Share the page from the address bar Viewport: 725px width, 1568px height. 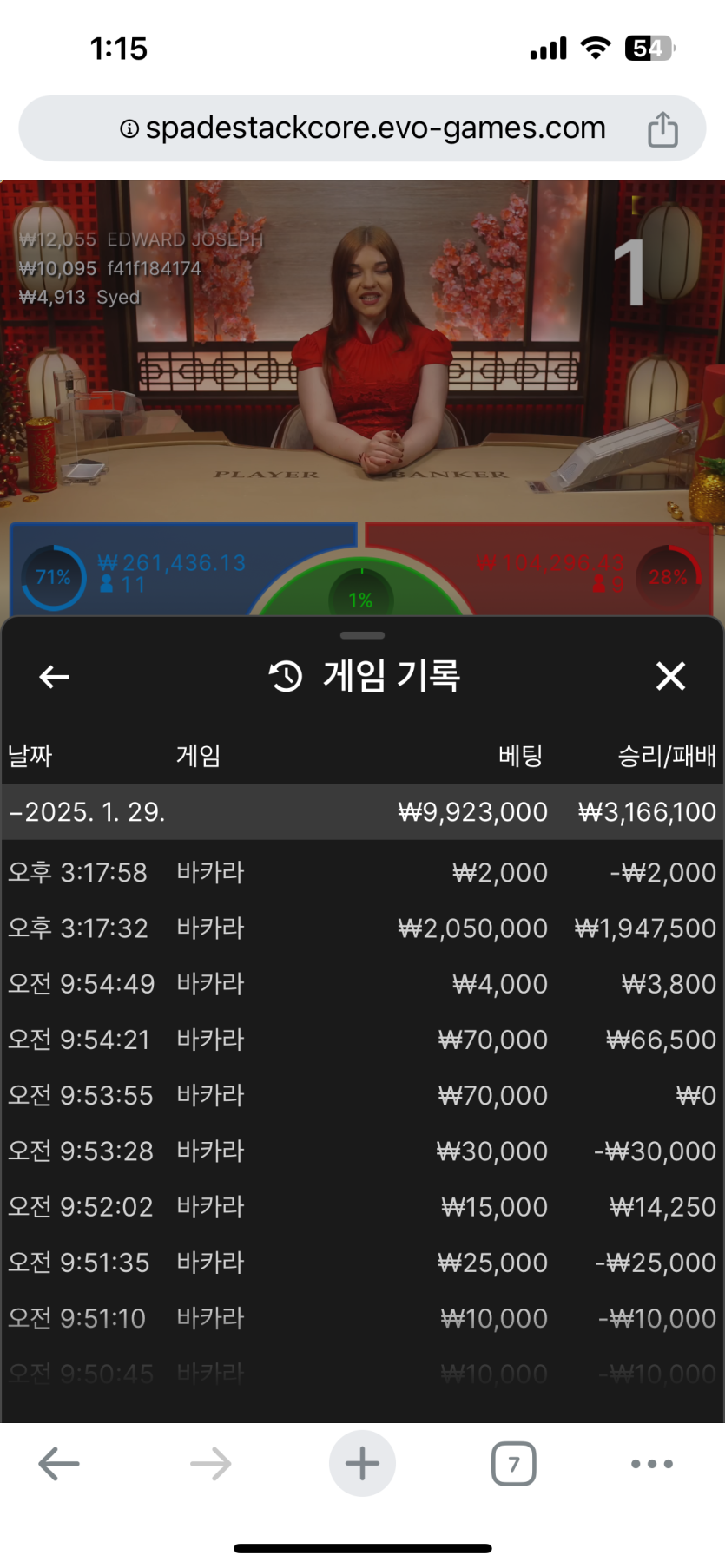click(x=662, y=129)
